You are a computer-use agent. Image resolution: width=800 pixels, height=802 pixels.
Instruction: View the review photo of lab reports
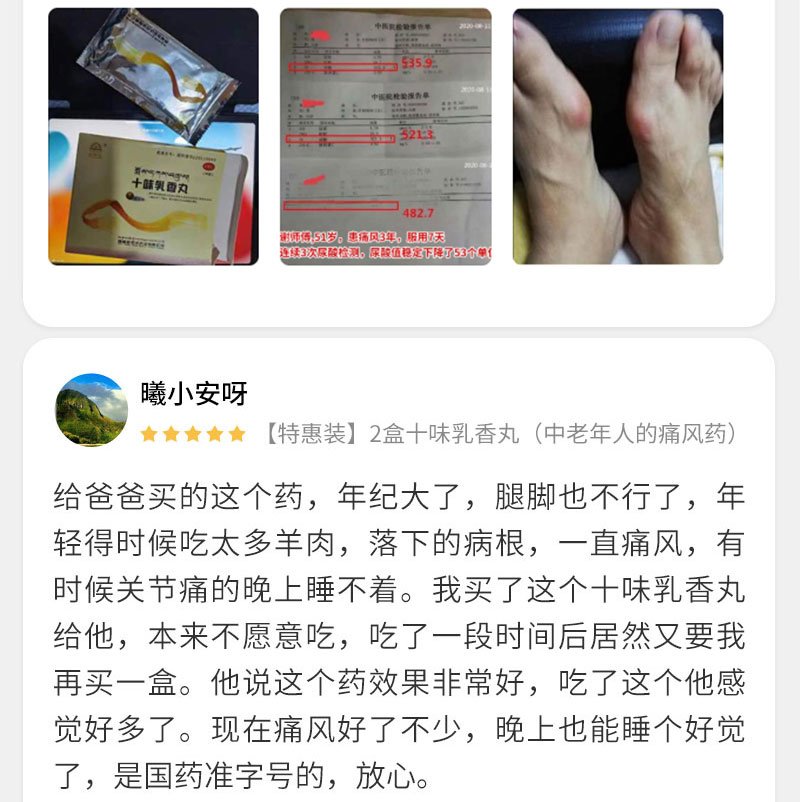[x=385, y=137]
